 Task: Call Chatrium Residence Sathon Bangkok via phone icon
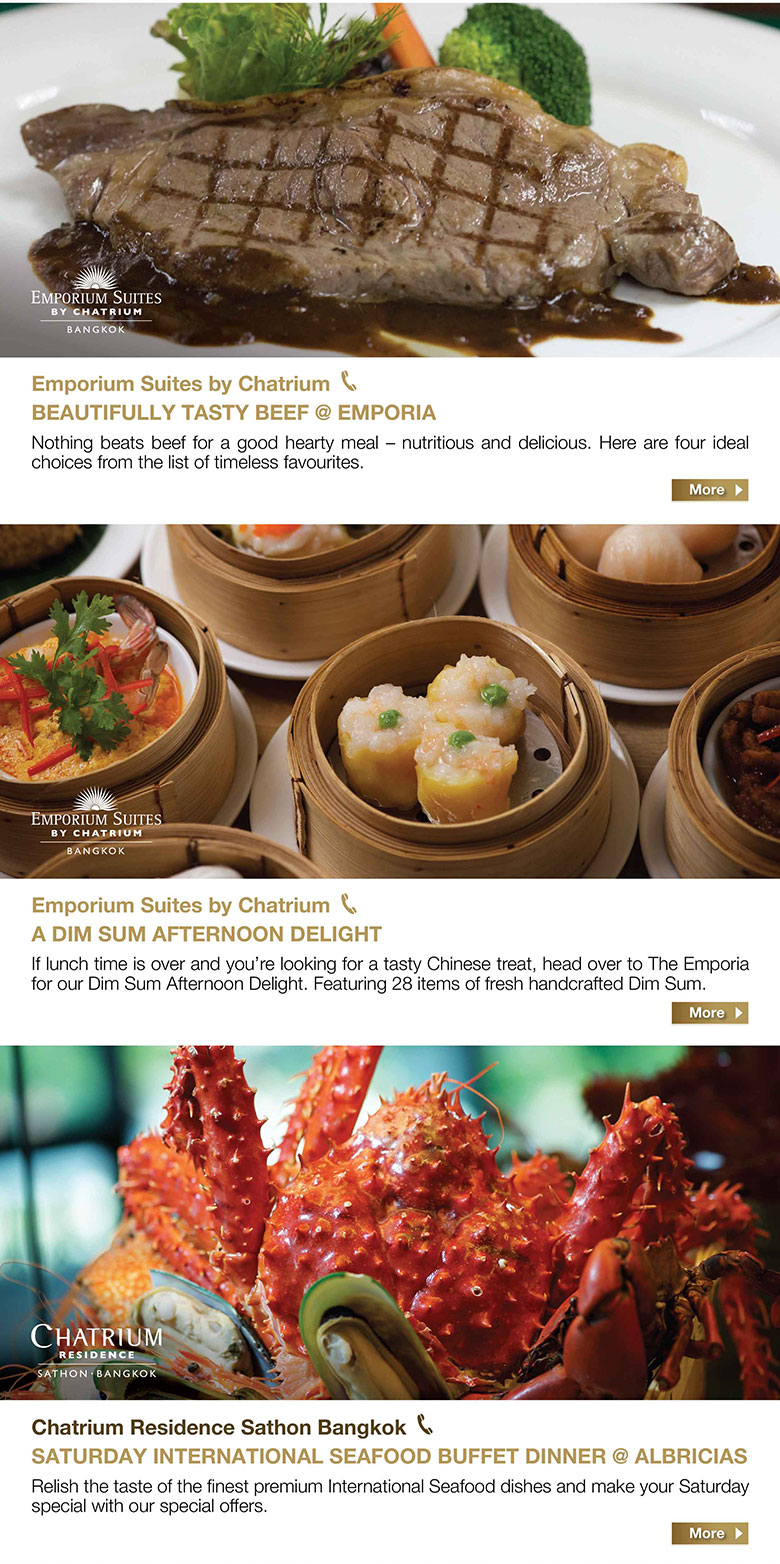tap(425, 1425)
